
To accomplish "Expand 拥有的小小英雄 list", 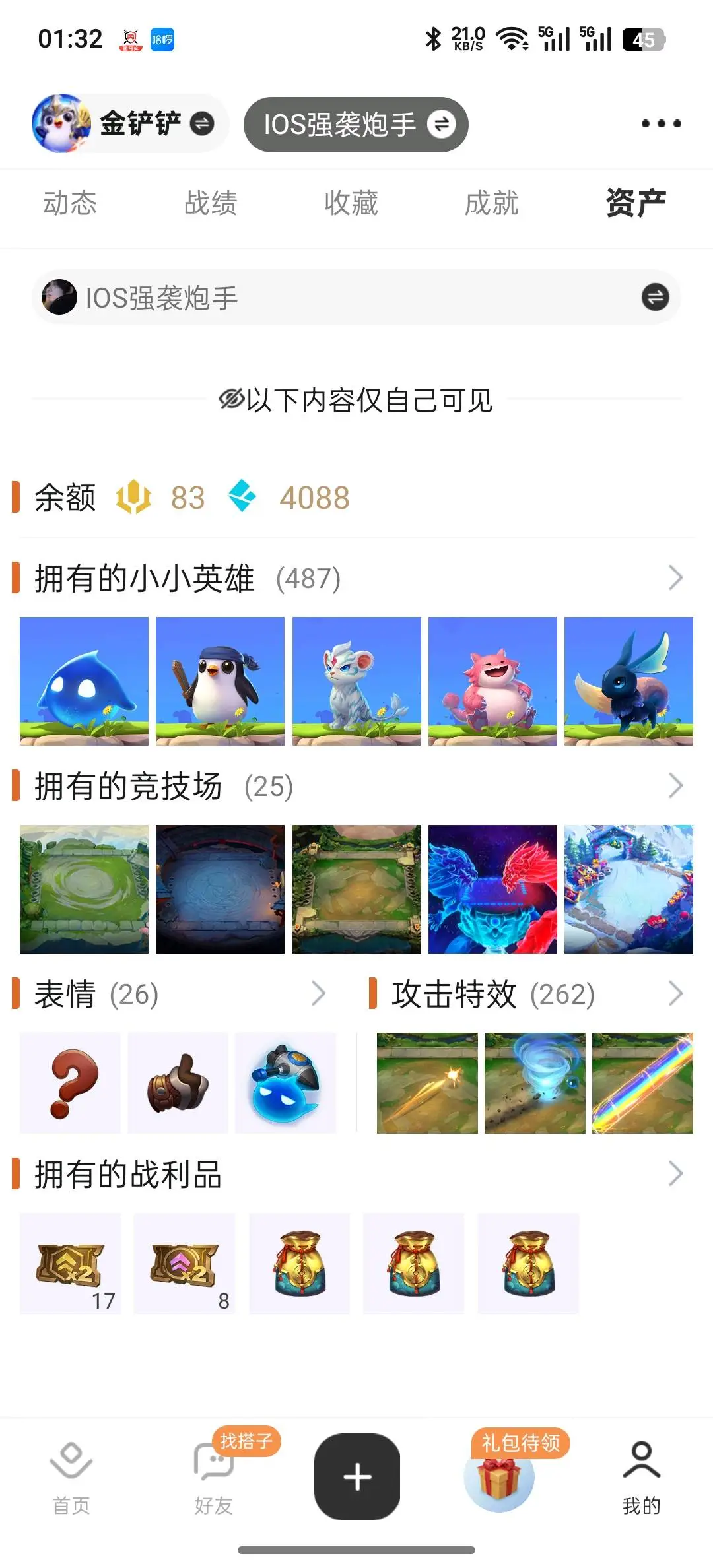I will pos(675,578).
